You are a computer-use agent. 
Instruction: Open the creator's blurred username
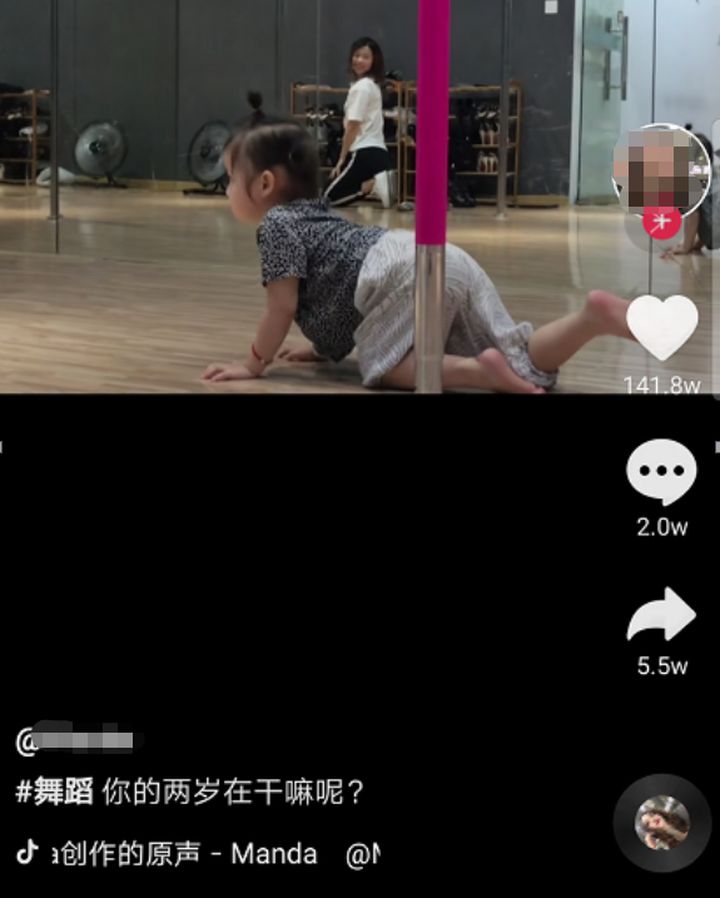point(78,742)
